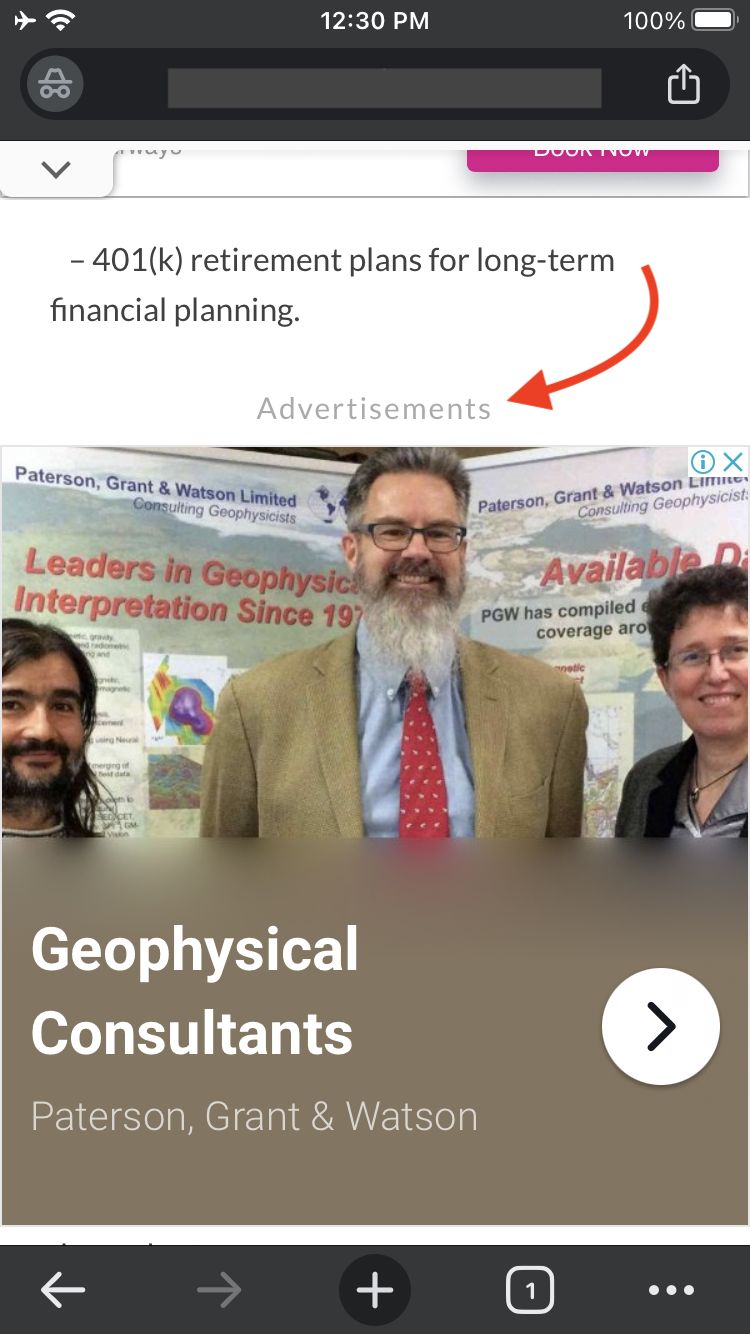The width and height of the screenshot is (750, 1334).
Task: Open the private browsing tracker icon
Action: pyautogui.click(x=55, y=85)
